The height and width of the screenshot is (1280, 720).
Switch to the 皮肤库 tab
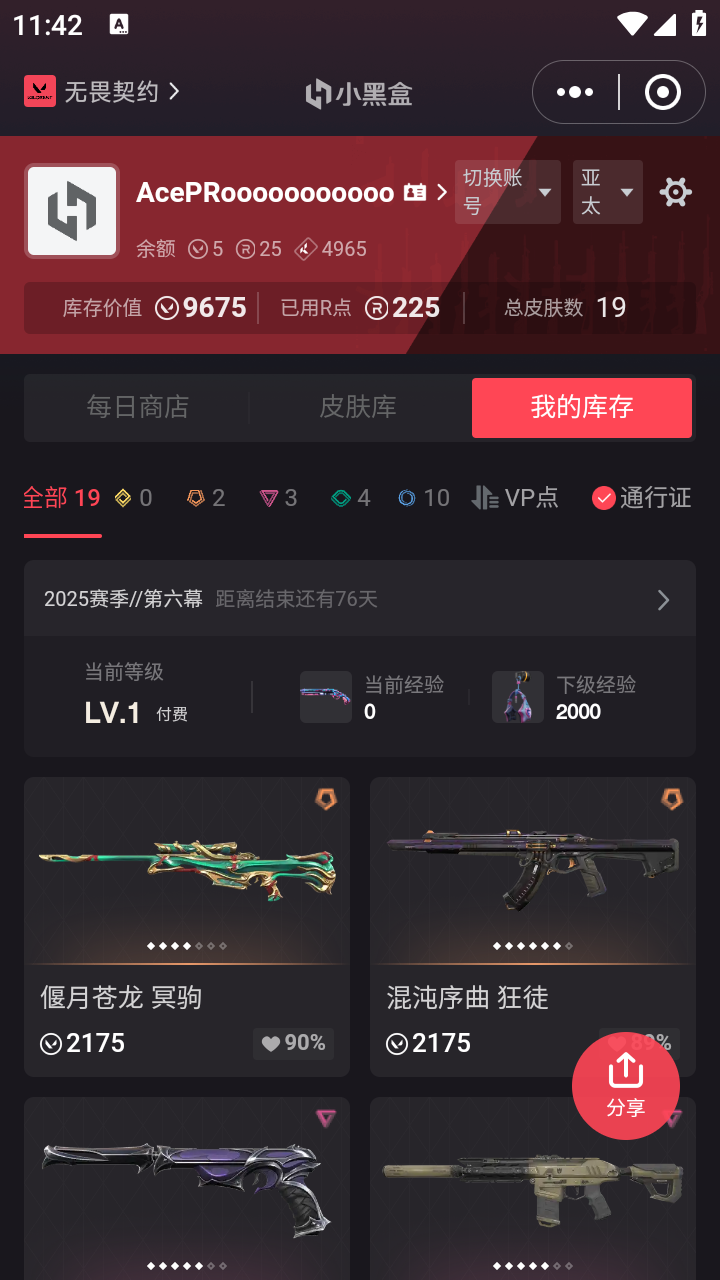click(x=358, y=407)
